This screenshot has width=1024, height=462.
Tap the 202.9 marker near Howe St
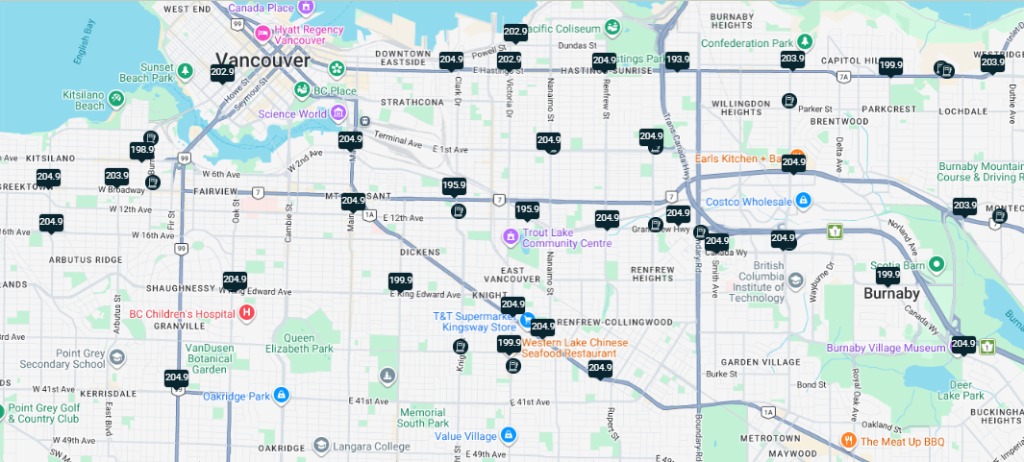click(222, 72)
